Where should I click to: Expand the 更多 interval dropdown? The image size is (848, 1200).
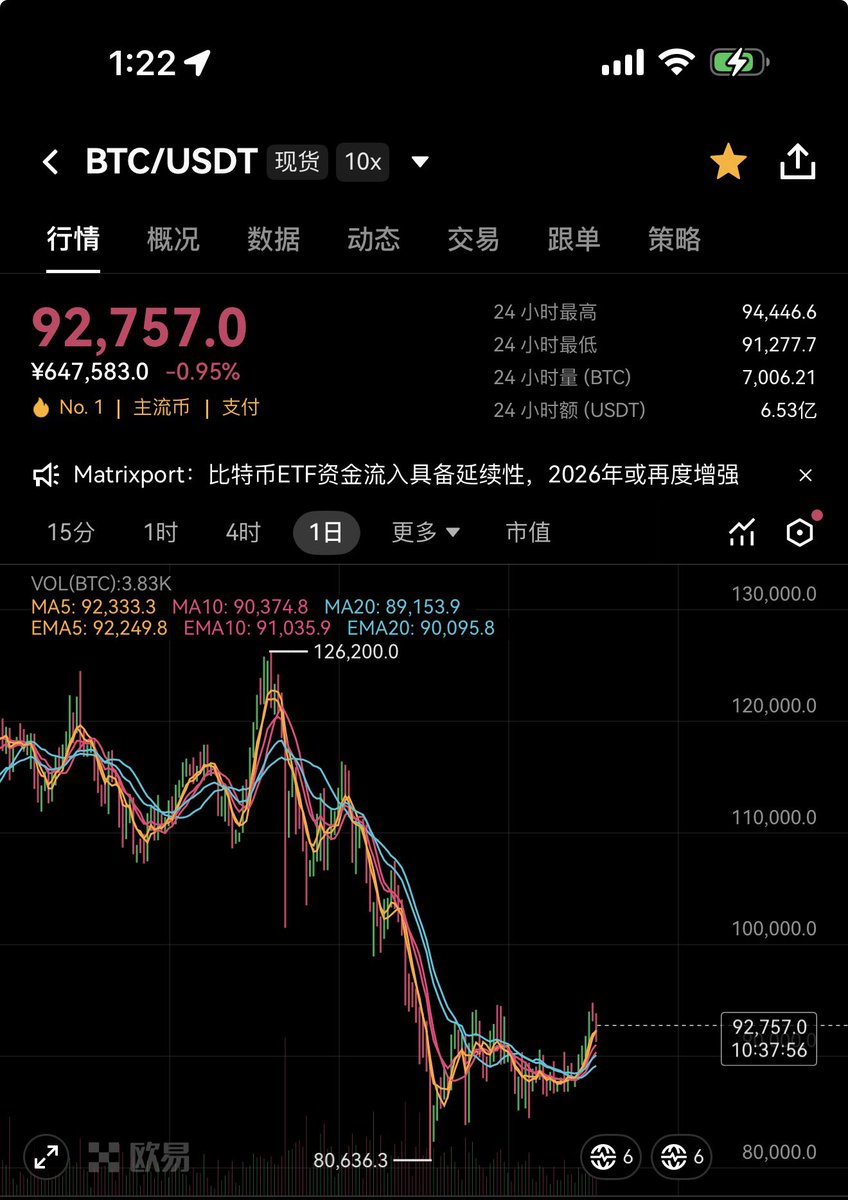pos(425,532)
